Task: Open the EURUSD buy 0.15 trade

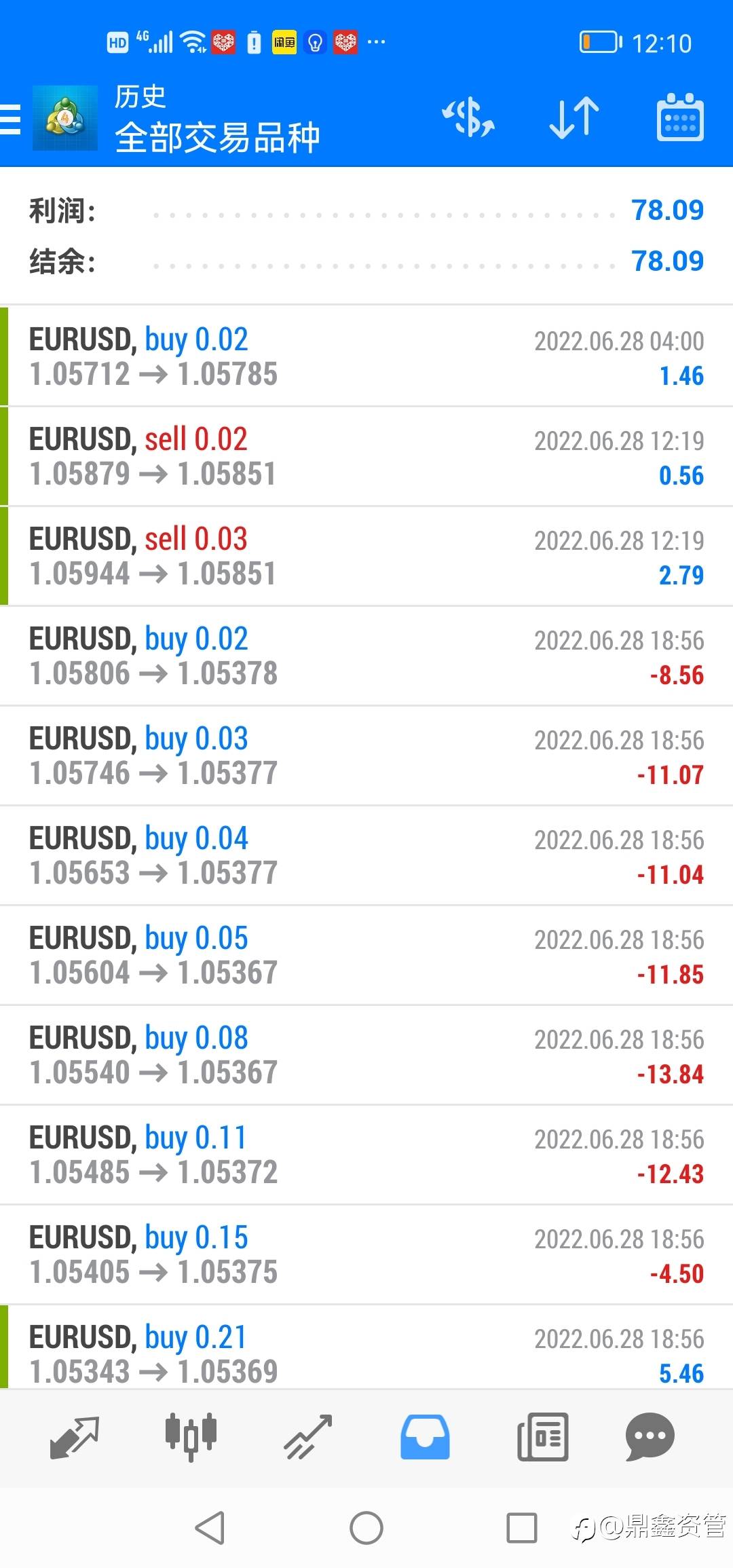Action: (x=366, y=1254)
